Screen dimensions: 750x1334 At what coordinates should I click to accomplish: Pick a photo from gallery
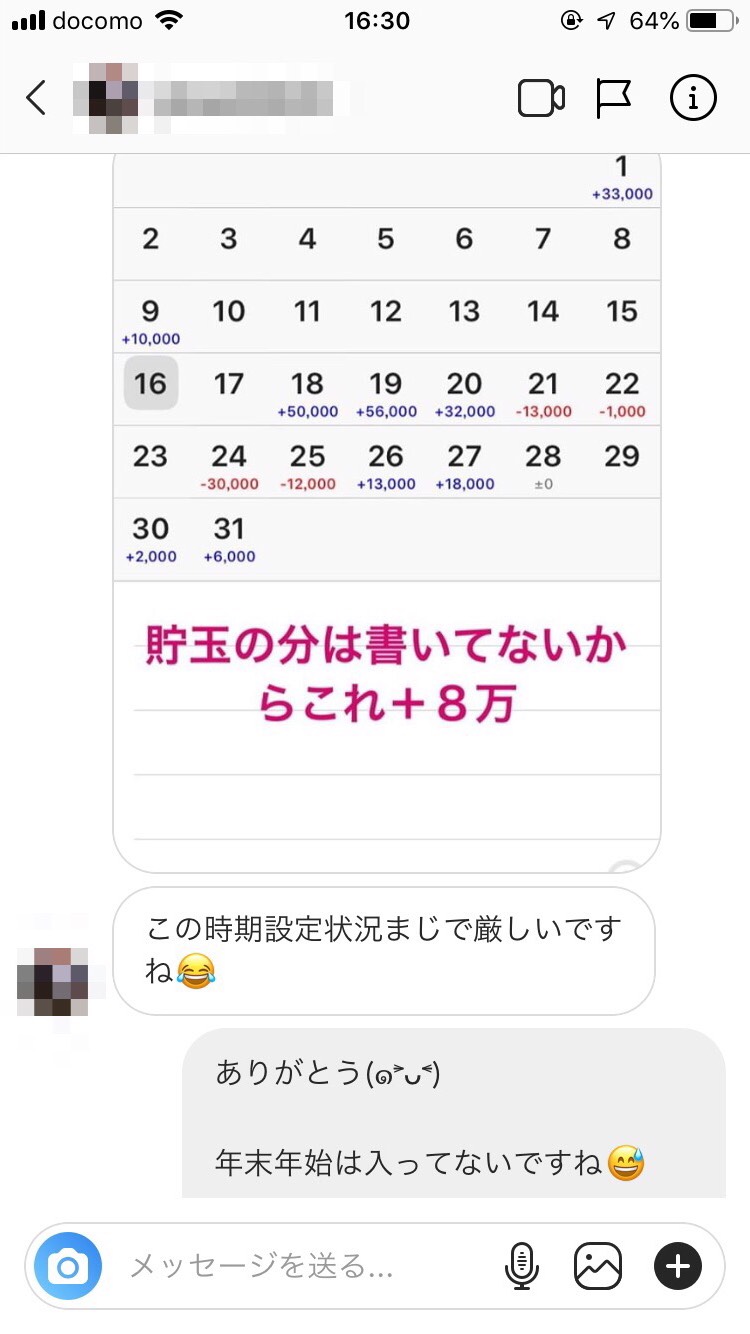pos(598,1268)
